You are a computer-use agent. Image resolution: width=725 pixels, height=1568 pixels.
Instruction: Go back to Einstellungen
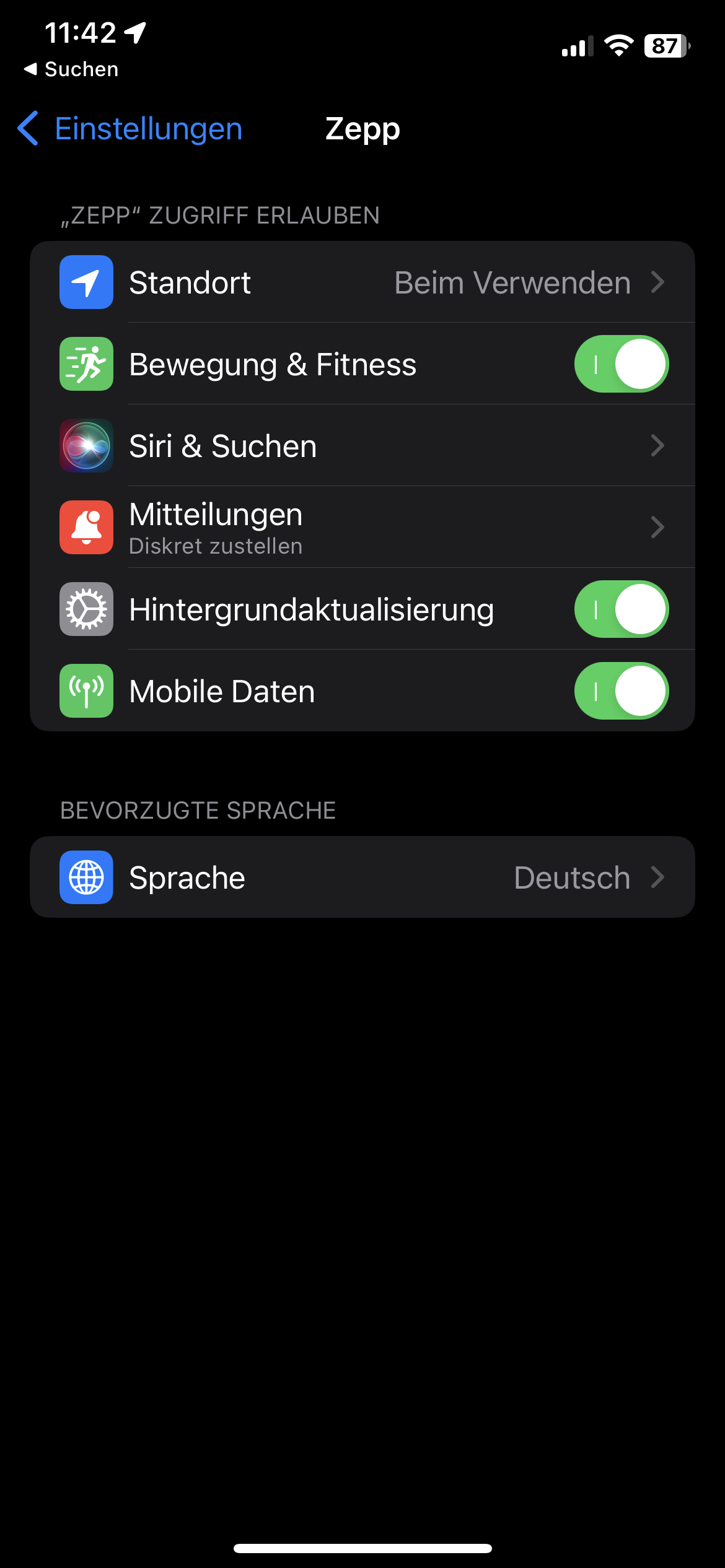coord(130,129)
